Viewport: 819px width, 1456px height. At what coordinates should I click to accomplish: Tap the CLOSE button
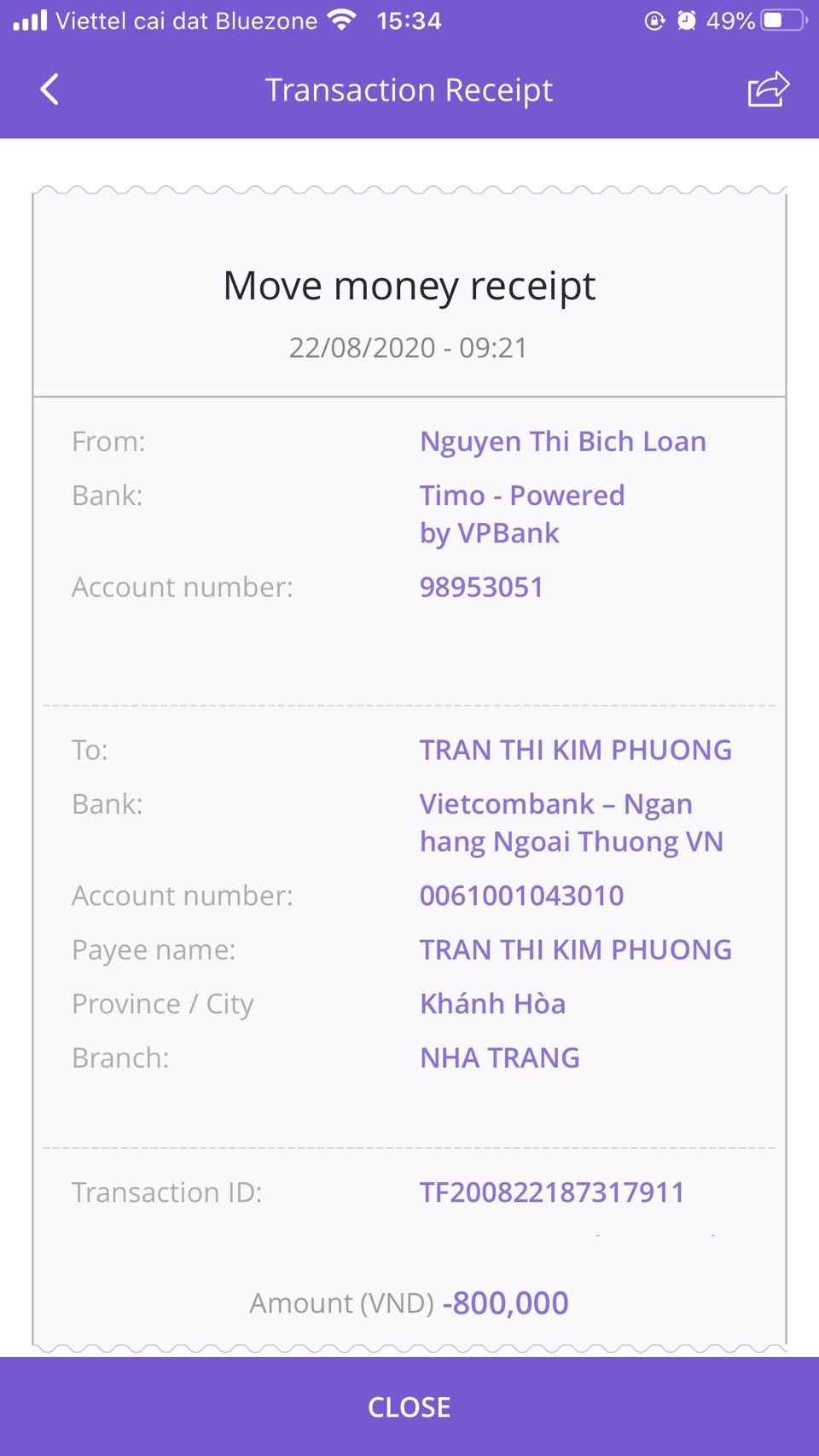[x=409, y=1407]
